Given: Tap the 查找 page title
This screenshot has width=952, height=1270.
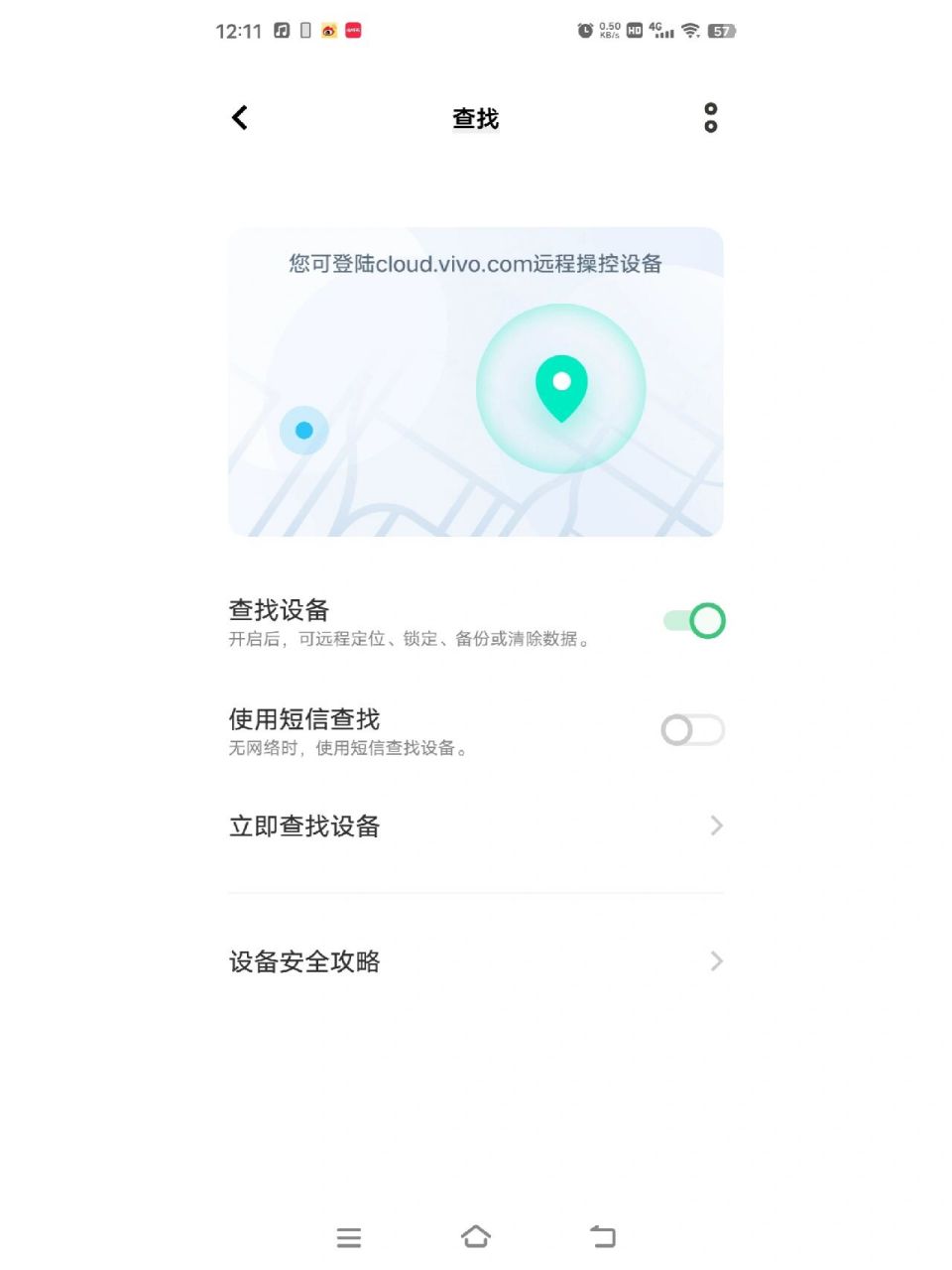Looking at the screenshot, I should pos(475,119).
